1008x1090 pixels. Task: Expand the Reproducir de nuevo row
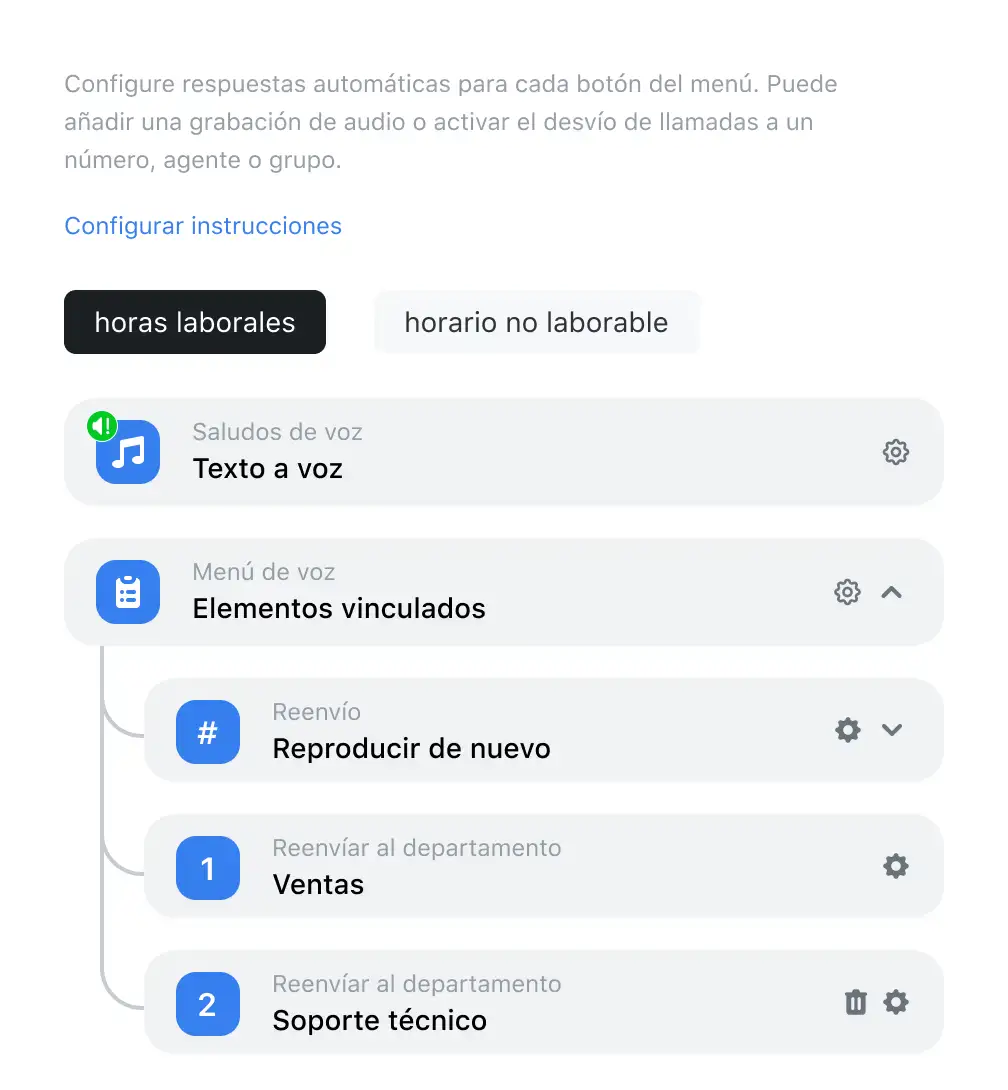pos(892,730)
